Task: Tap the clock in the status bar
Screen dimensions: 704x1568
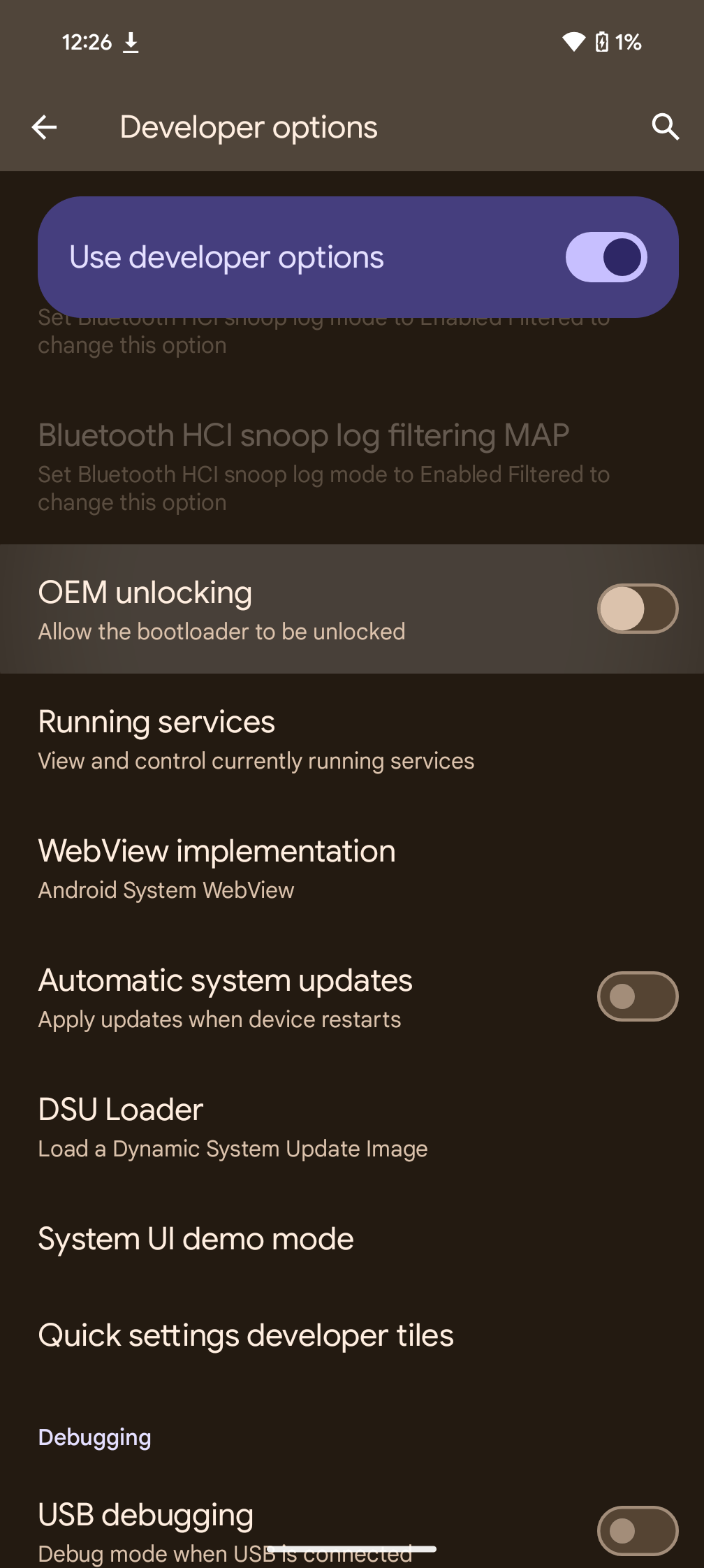Action: coord(86,42)
